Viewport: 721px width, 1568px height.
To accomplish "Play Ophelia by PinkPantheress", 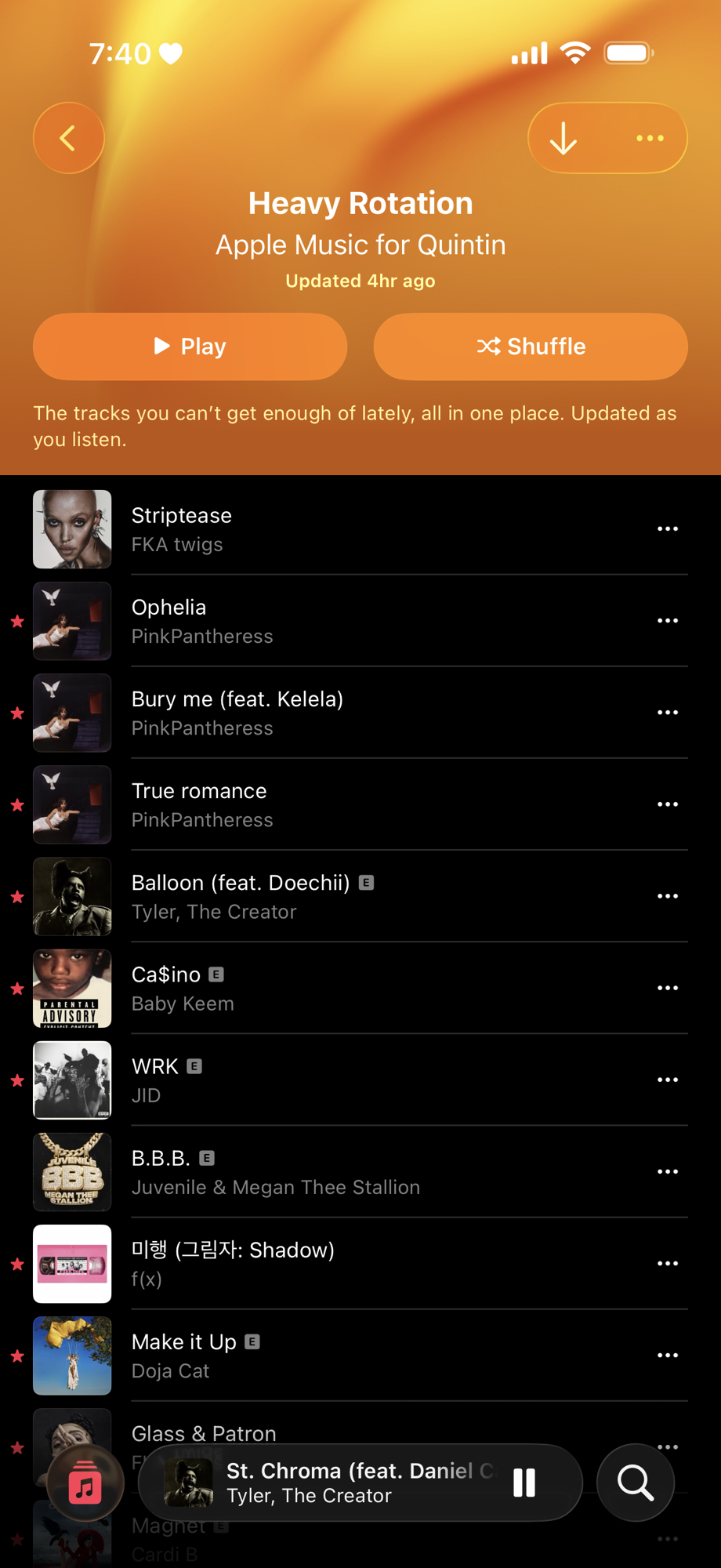I will click(x=313, y=621).
